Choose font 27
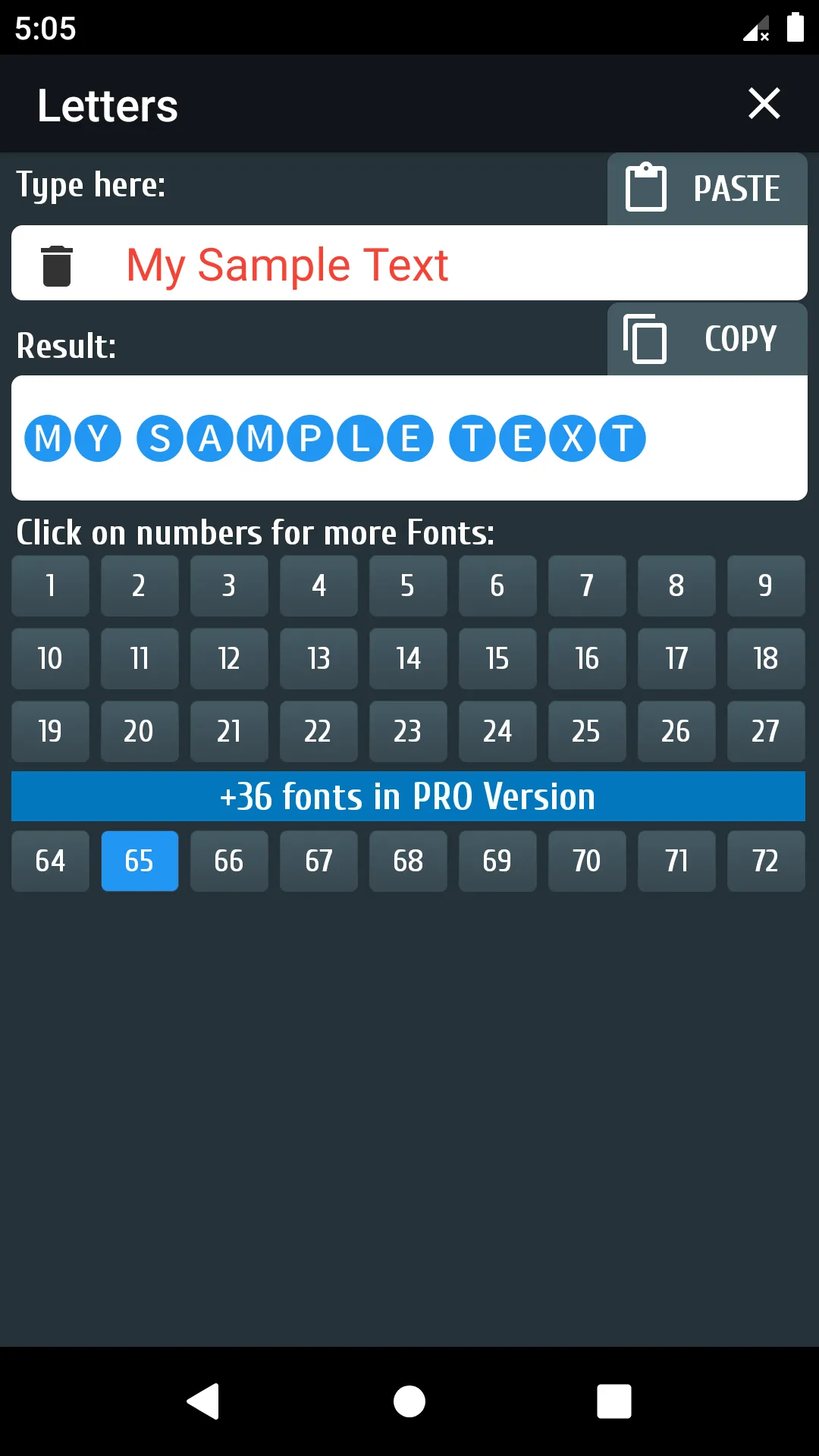This screenshot has width=819, height=1456. point(766,731)
